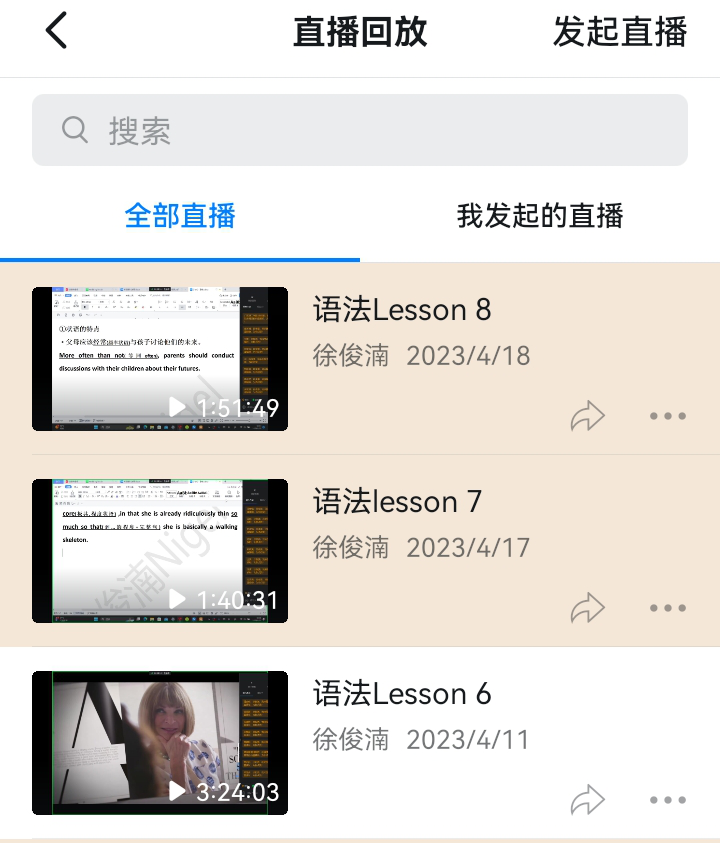Share the 语法Lesson 6 replay
Image resolution: width=720 pixels, height=843 pixels.
(x=588, y=800)
